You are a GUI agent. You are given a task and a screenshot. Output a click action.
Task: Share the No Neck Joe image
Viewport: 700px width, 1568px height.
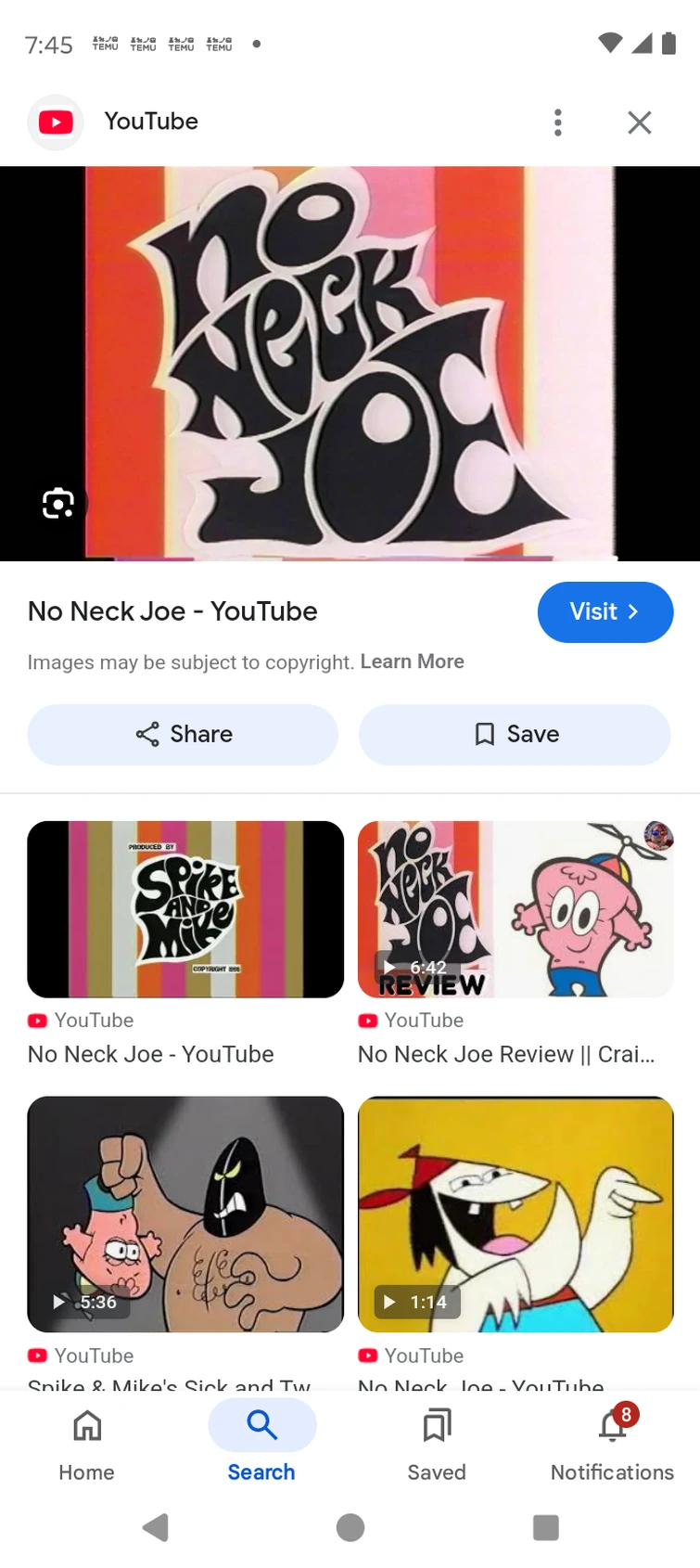pos(182,734)
